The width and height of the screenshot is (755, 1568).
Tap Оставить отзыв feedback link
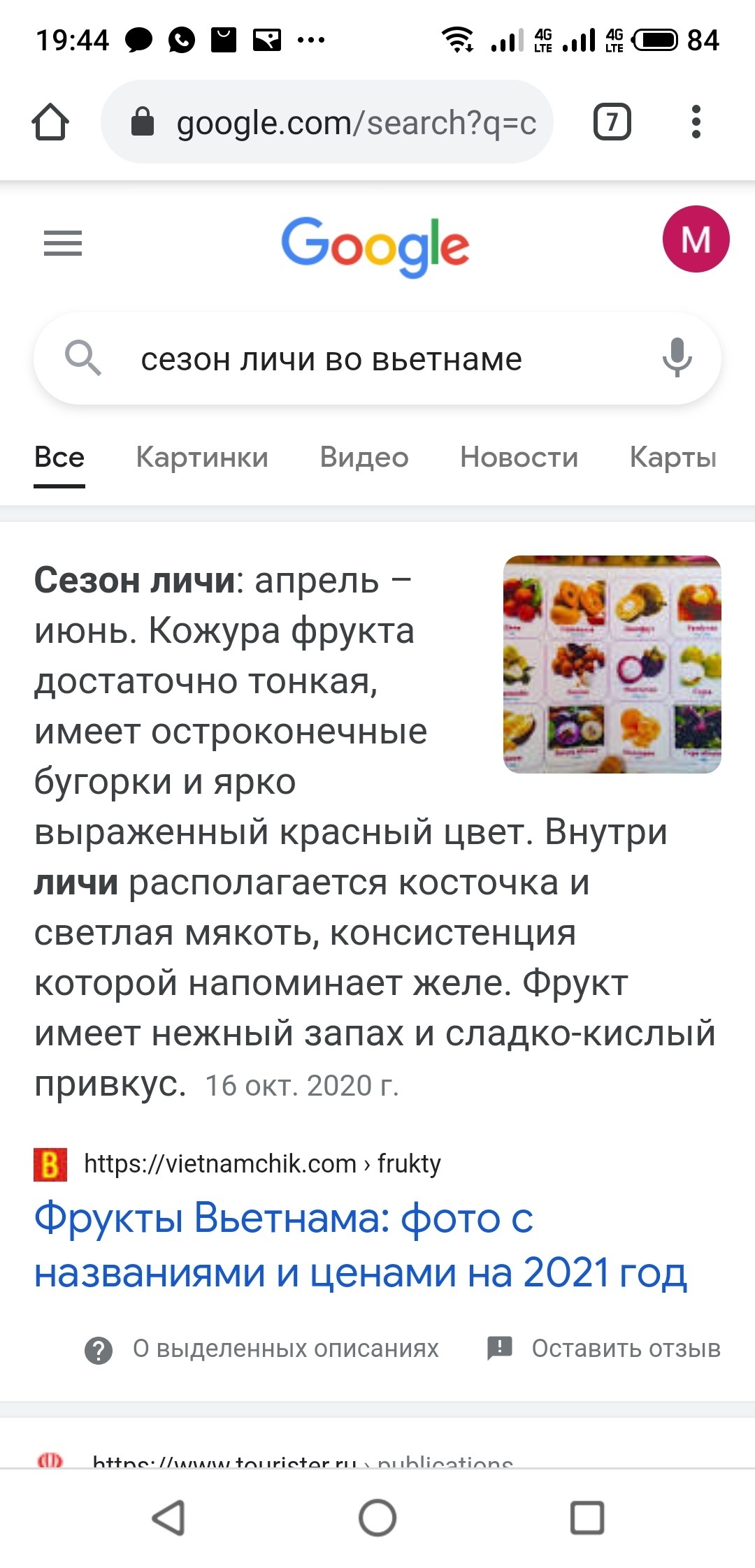click(x=625, y=1348)
